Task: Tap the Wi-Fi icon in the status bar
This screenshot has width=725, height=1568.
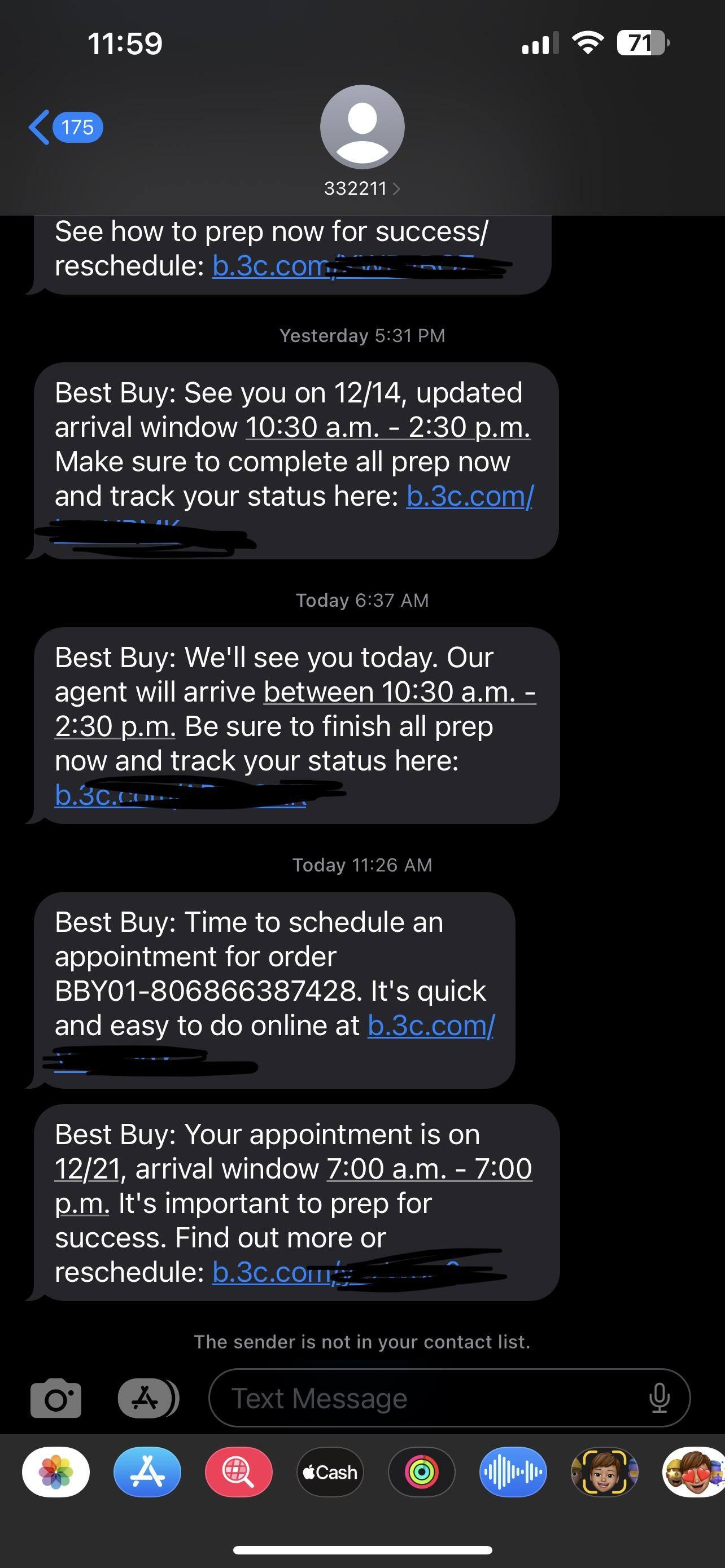Action: point(586,41)
